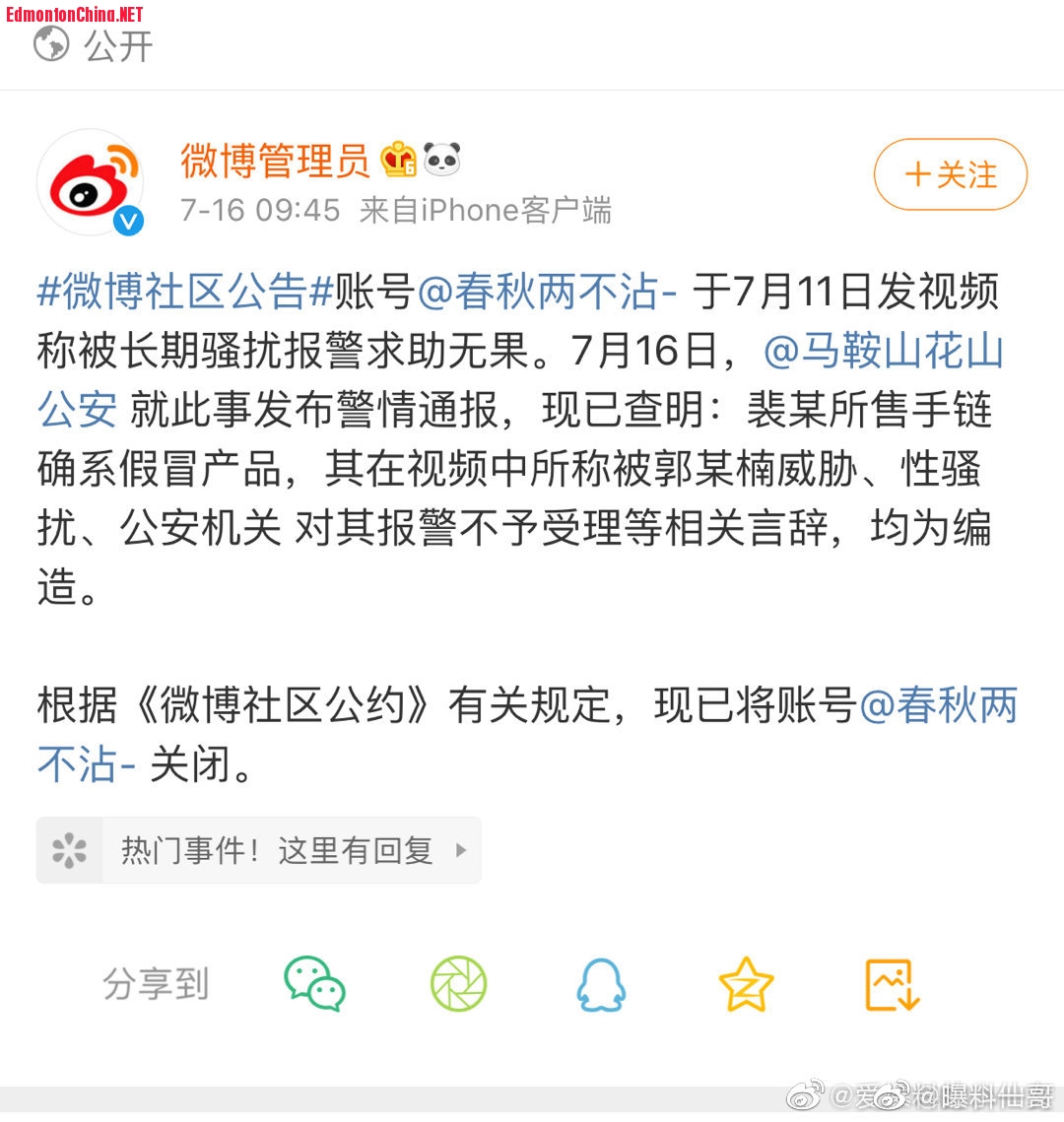Share the post to WeChat Moments

pyautogui.click(x=459, y=983)
